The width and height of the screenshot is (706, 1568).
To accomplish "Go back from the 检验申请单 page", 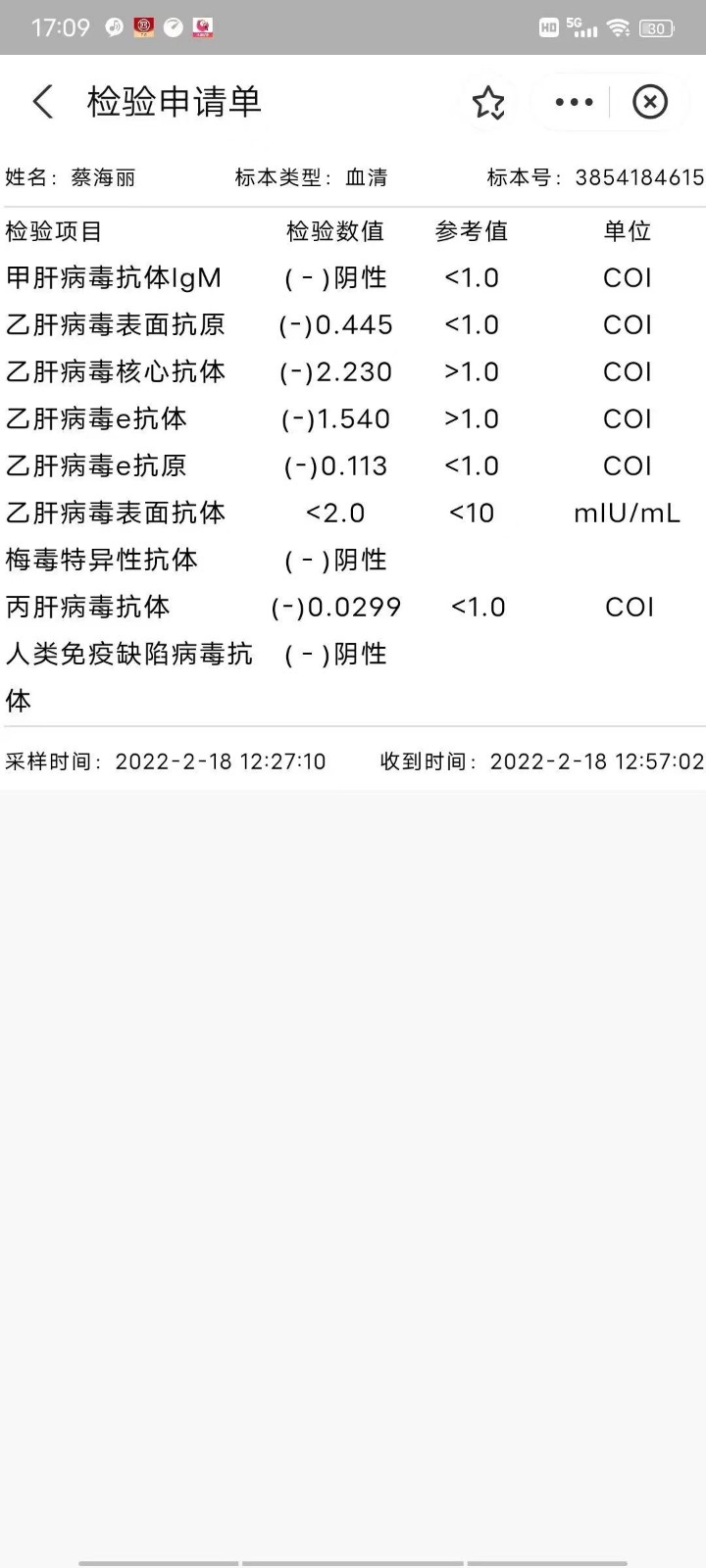I will pyautogui.click(x=42, y=102).
